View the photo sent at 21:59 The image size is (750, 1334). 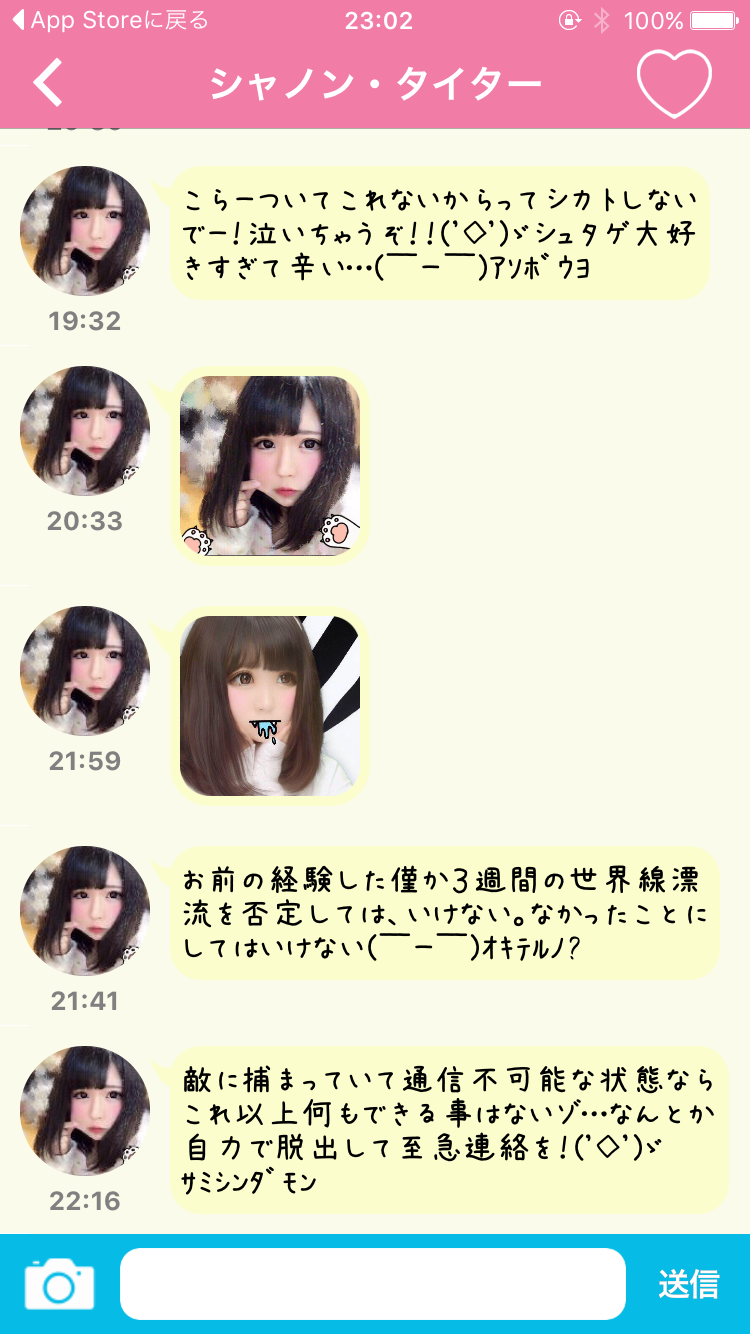click(270, 706)
